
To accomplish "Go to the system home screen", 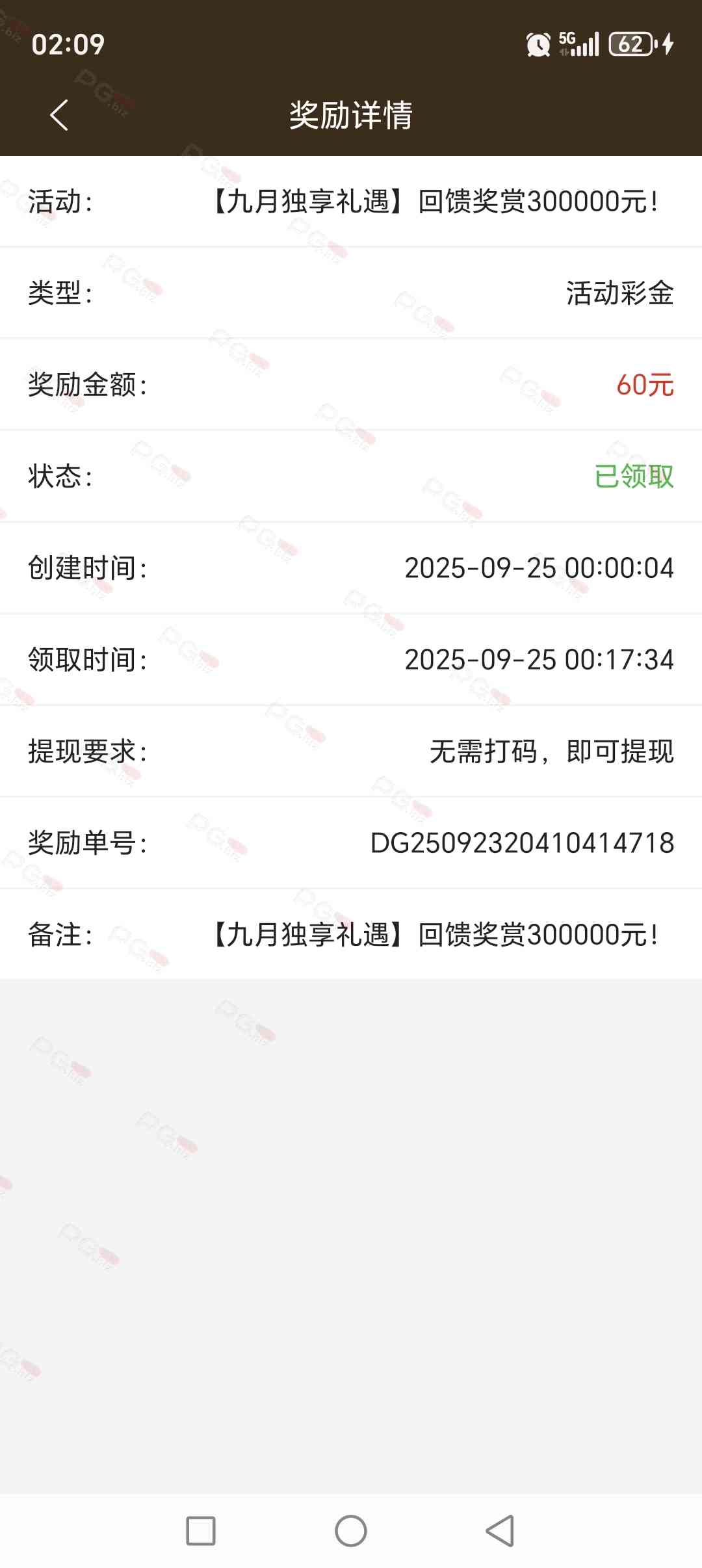I will pyautogui.click(x=351, y=1531).
